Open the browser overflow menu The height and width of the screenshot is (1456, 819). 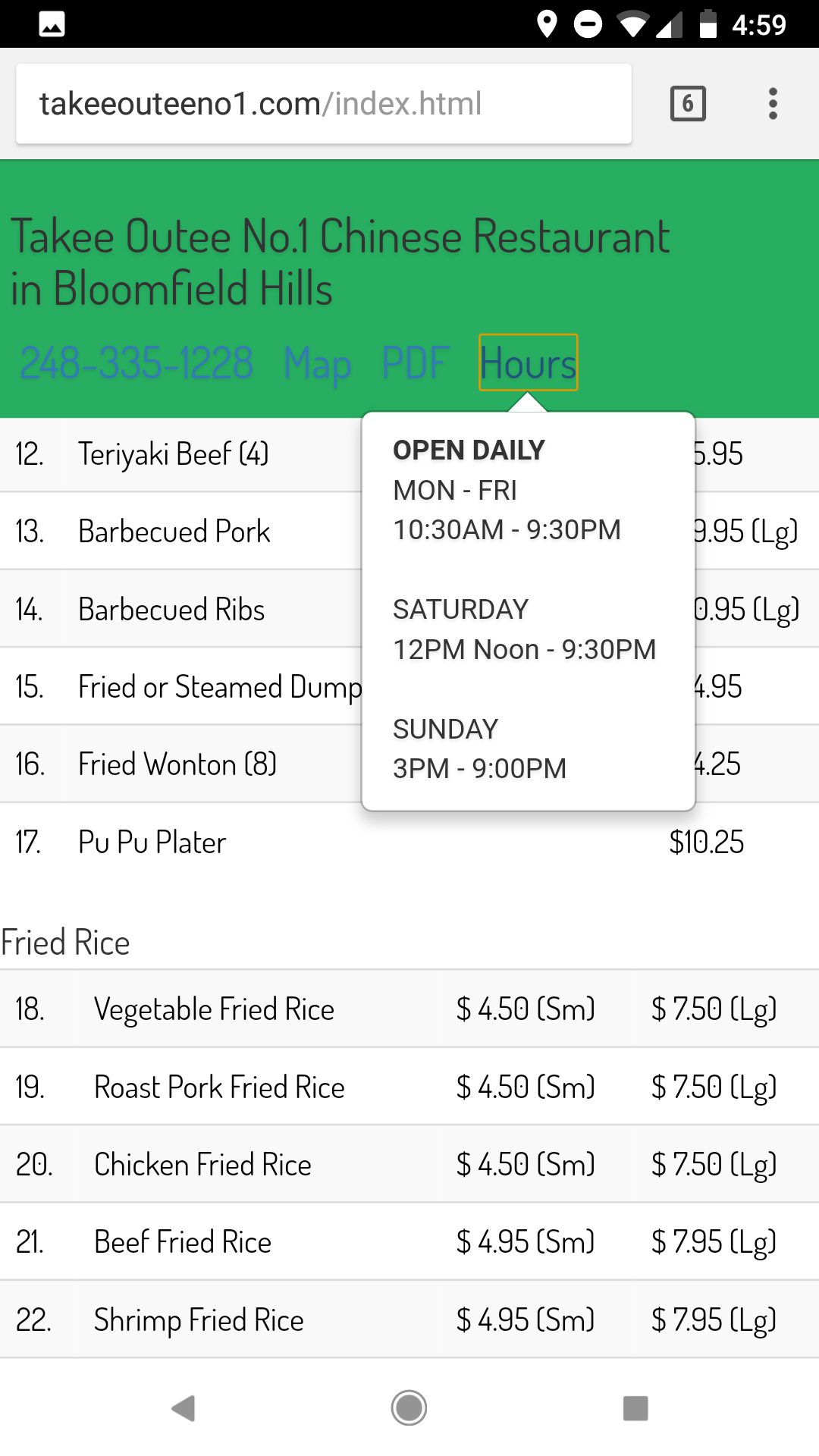coord(773,104)
